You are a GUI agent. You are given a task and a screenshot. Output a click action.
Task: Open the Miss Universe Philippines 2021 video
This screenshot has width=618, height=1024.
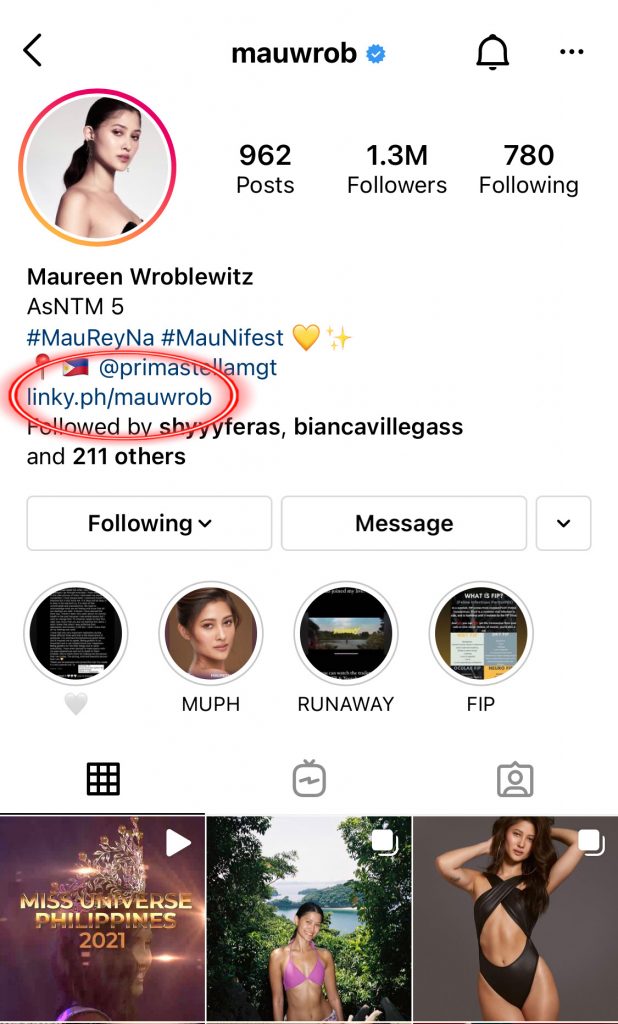102,920
